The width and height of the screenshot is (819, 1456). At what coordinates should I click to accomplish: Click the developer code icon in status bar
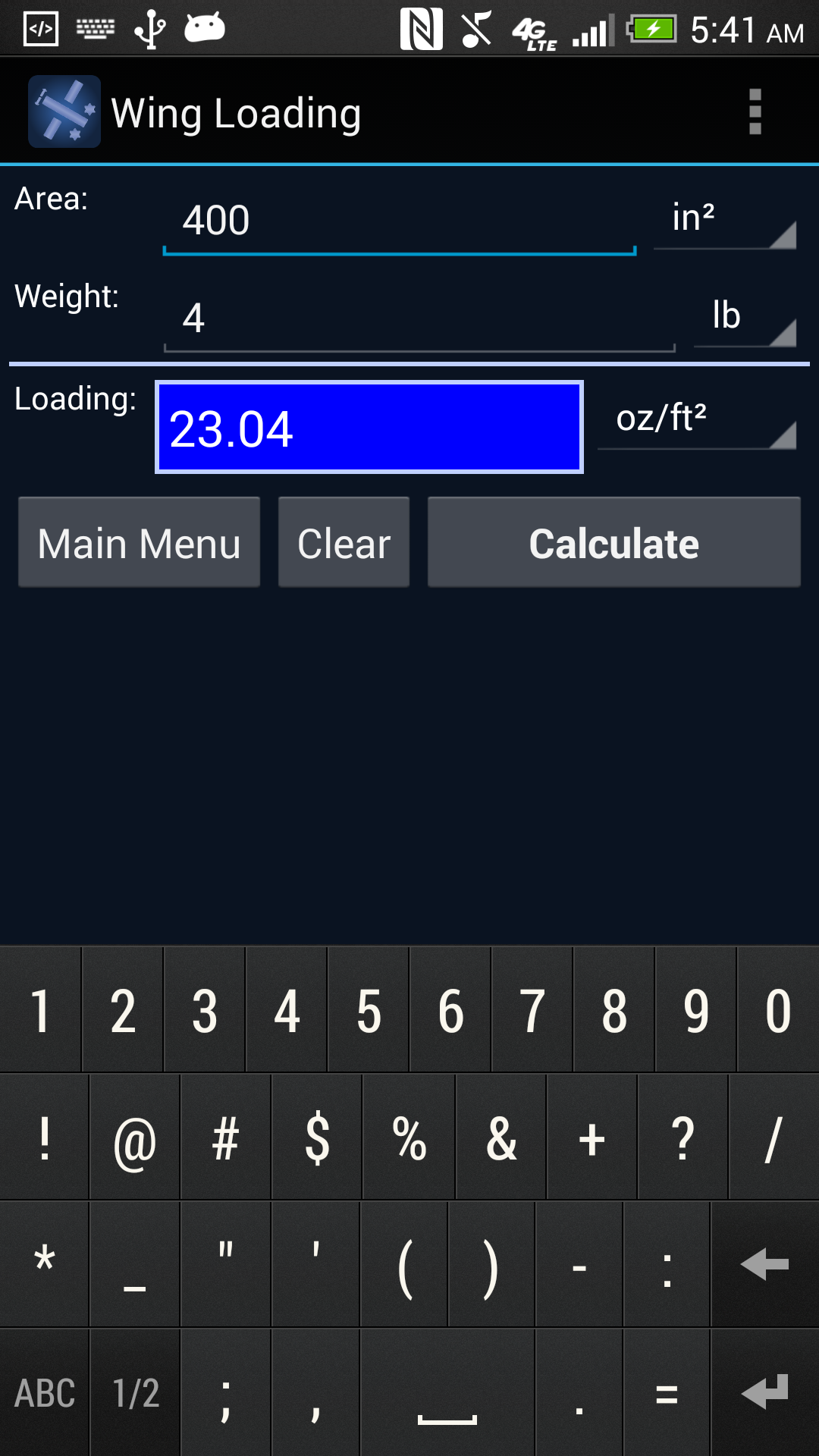41,29
